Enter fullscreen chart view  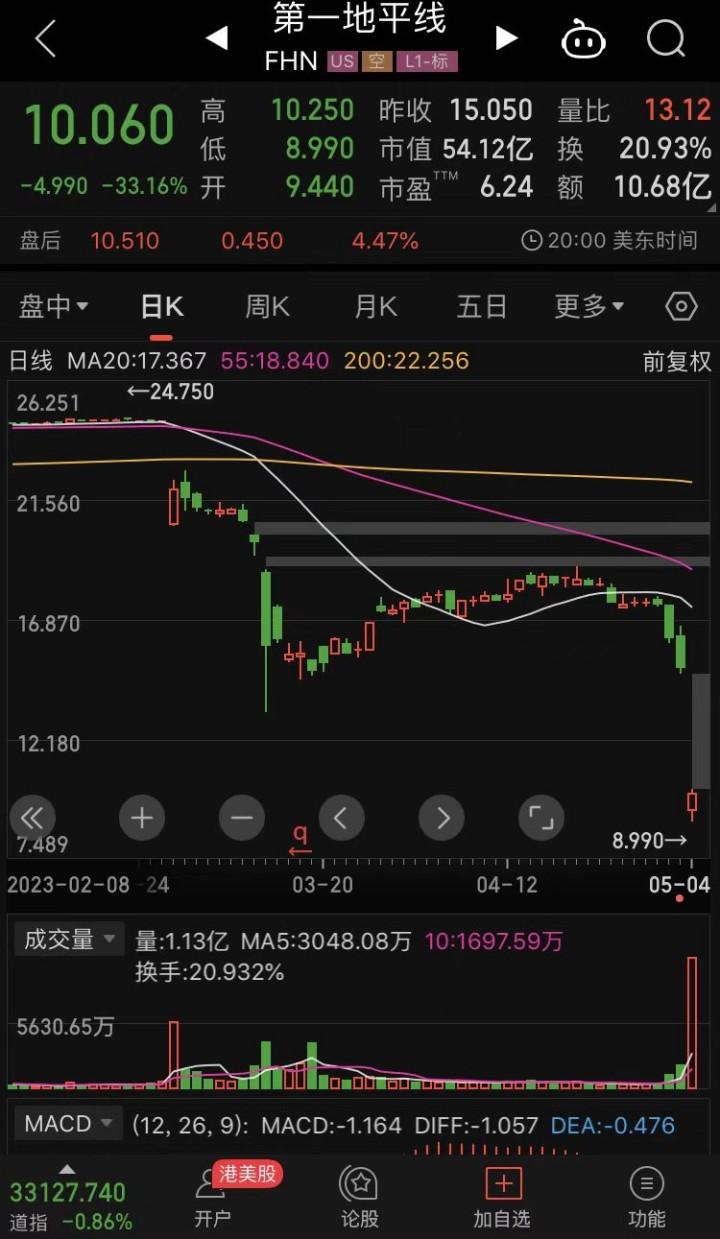click(x=541, y=819)
